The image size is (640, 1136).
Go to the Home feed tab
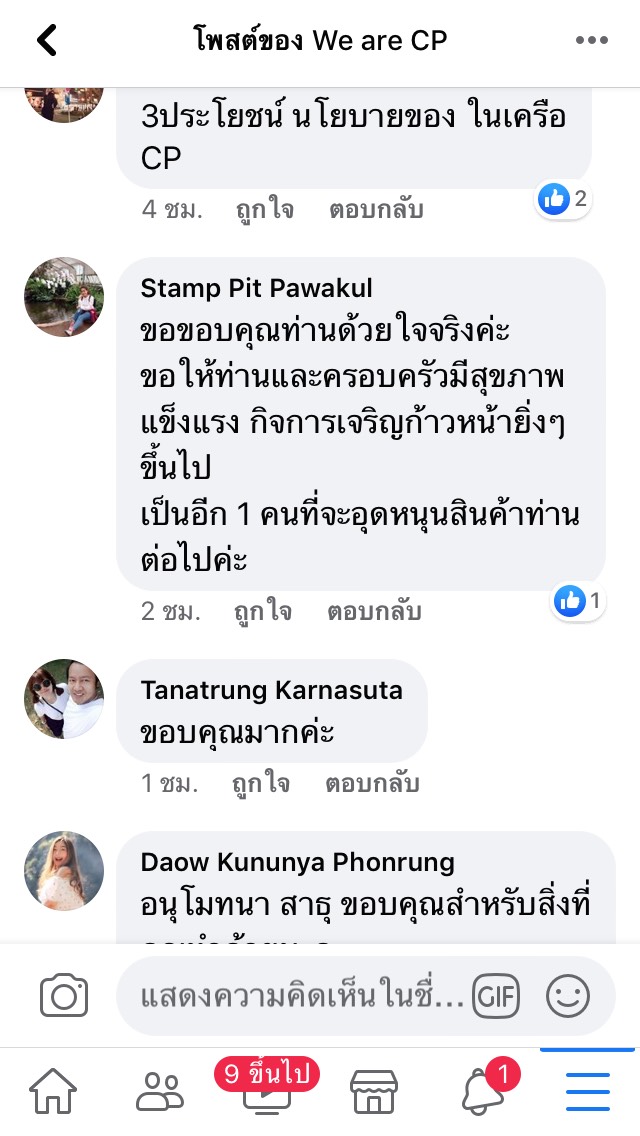click(53, 1091)
